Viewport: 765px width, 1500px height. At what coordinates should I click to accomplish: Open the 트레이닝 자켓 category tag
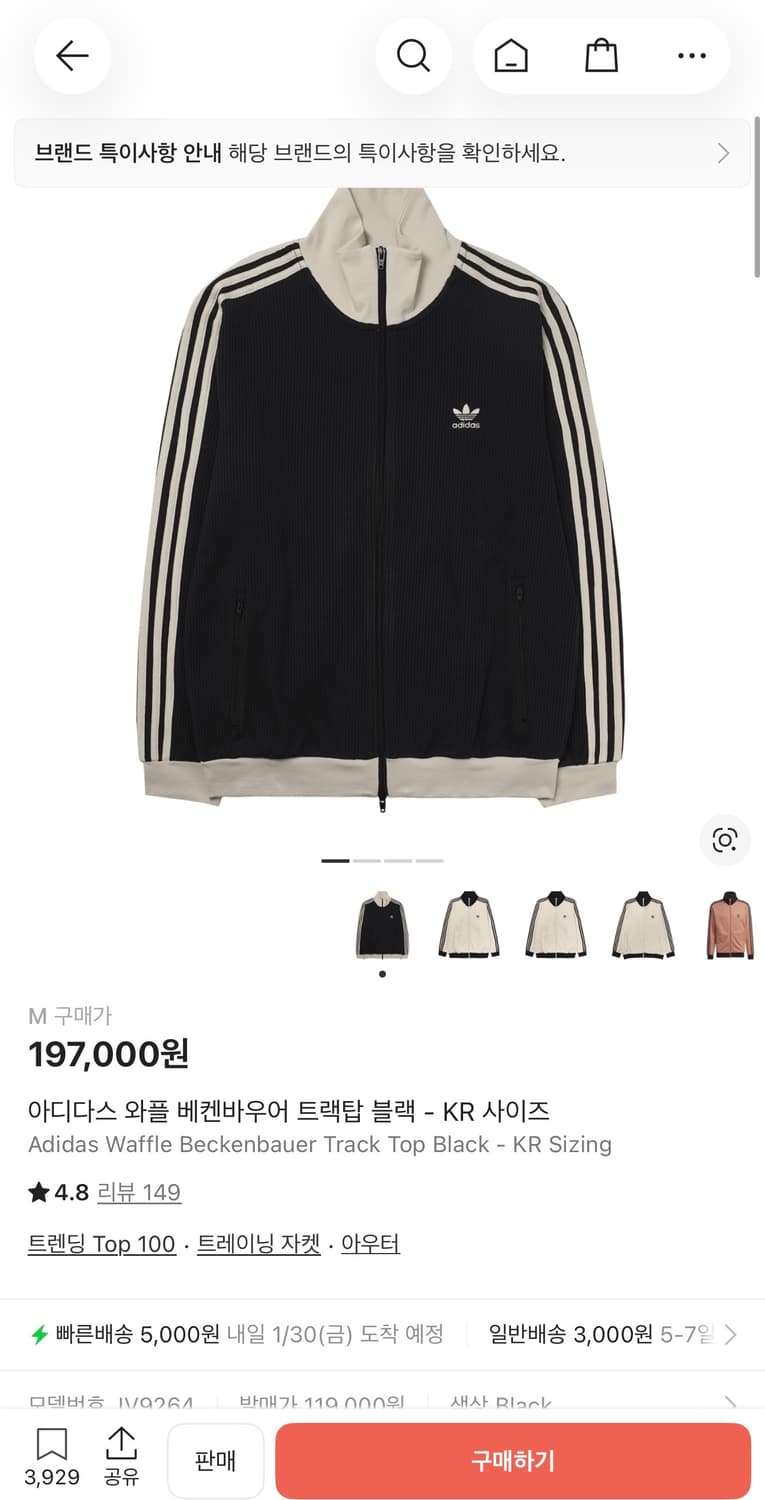click(258, 1244)
